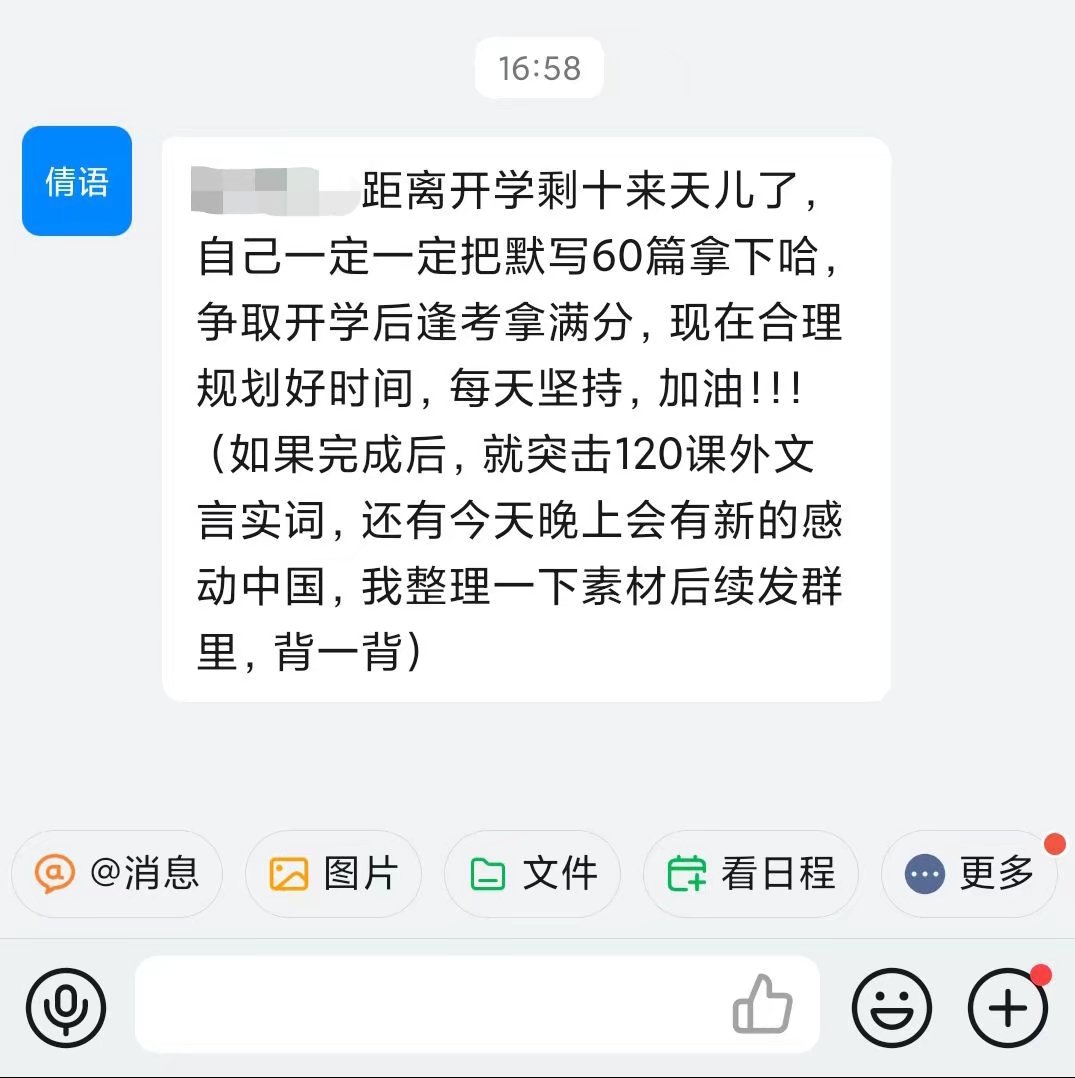This screenshot has height=1078, width=1075.
Task: Send a thumbs-up like
Action: [762, 1003]
